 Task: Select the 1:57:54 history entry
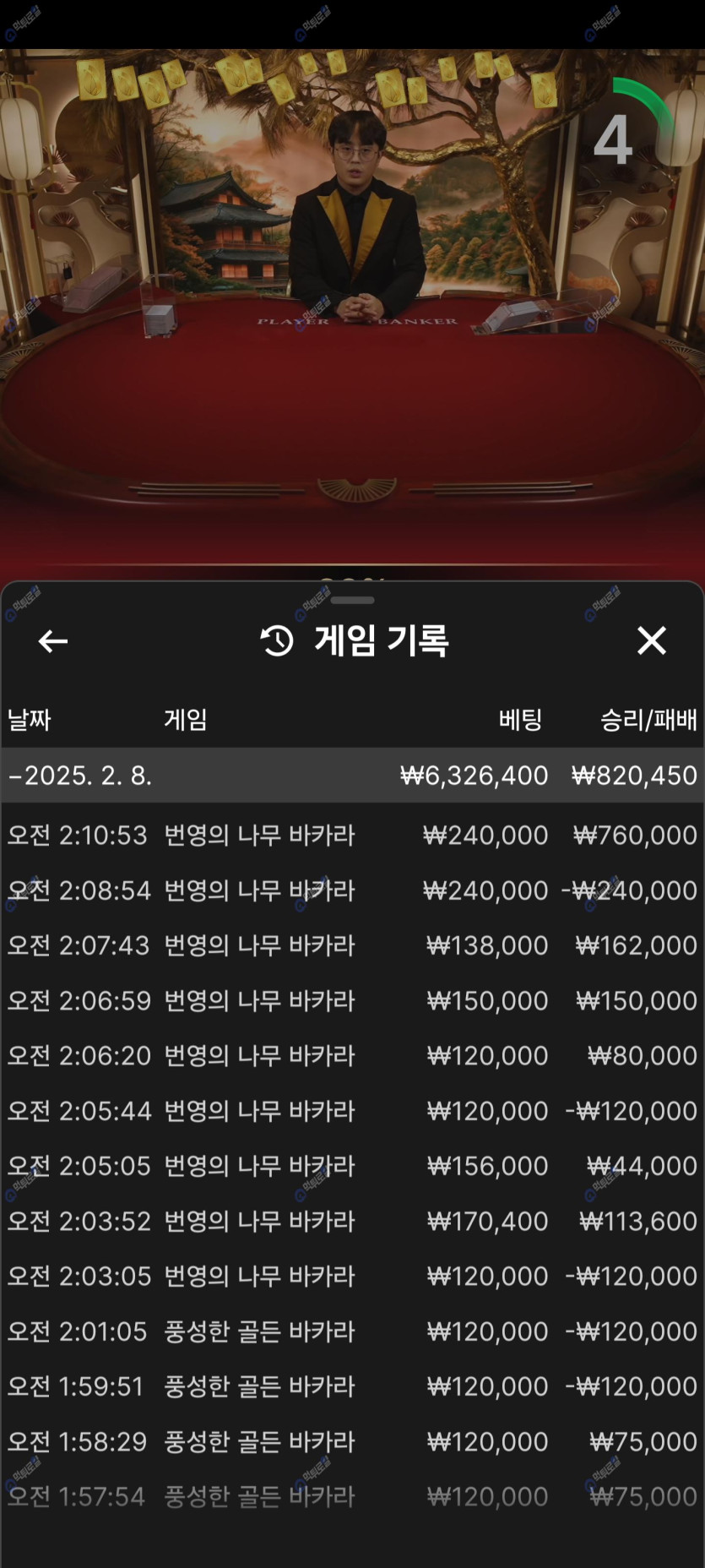[x=352, y=1497]
